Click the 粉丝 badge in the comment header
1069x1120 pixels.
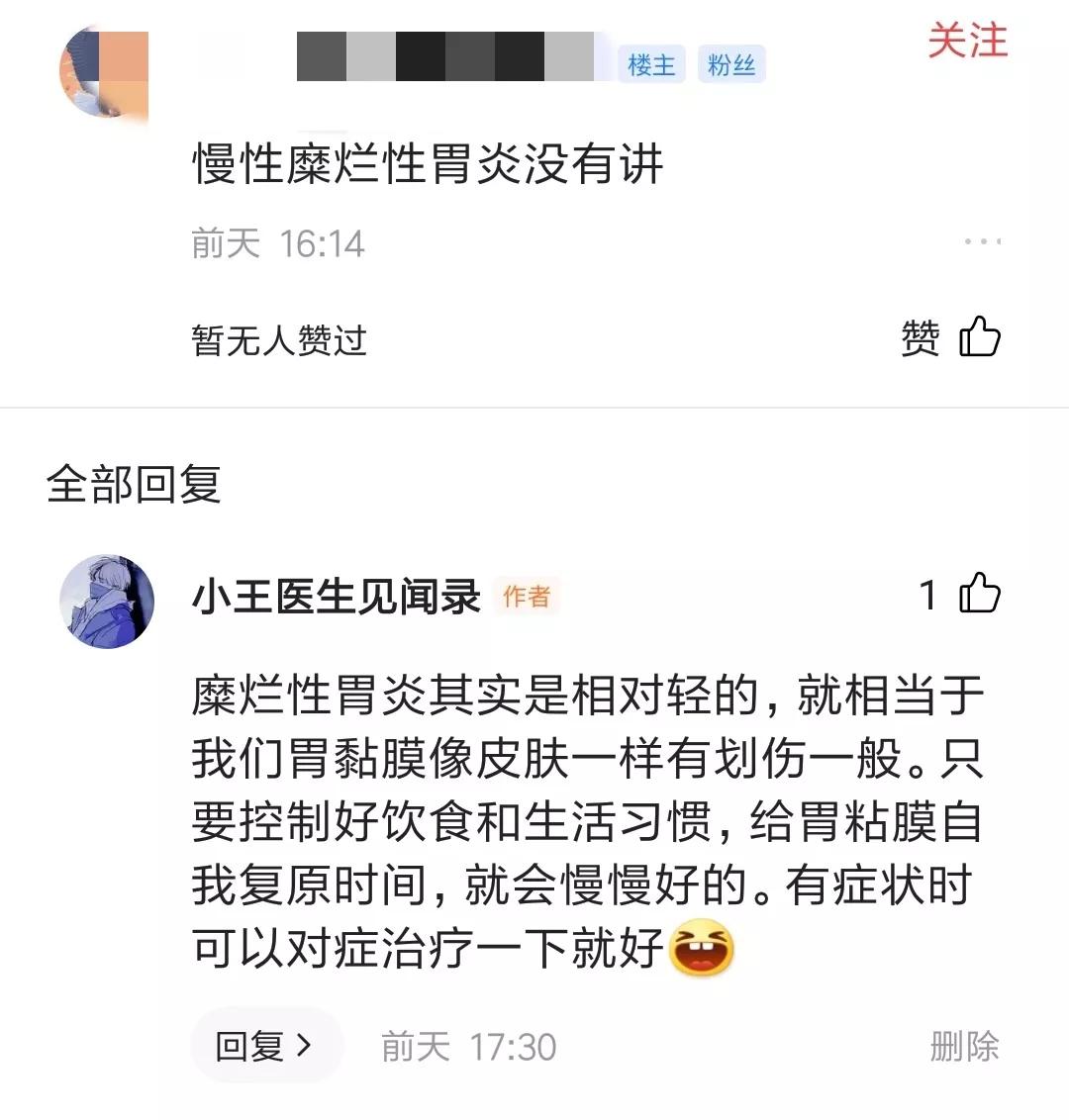[731, 63]
